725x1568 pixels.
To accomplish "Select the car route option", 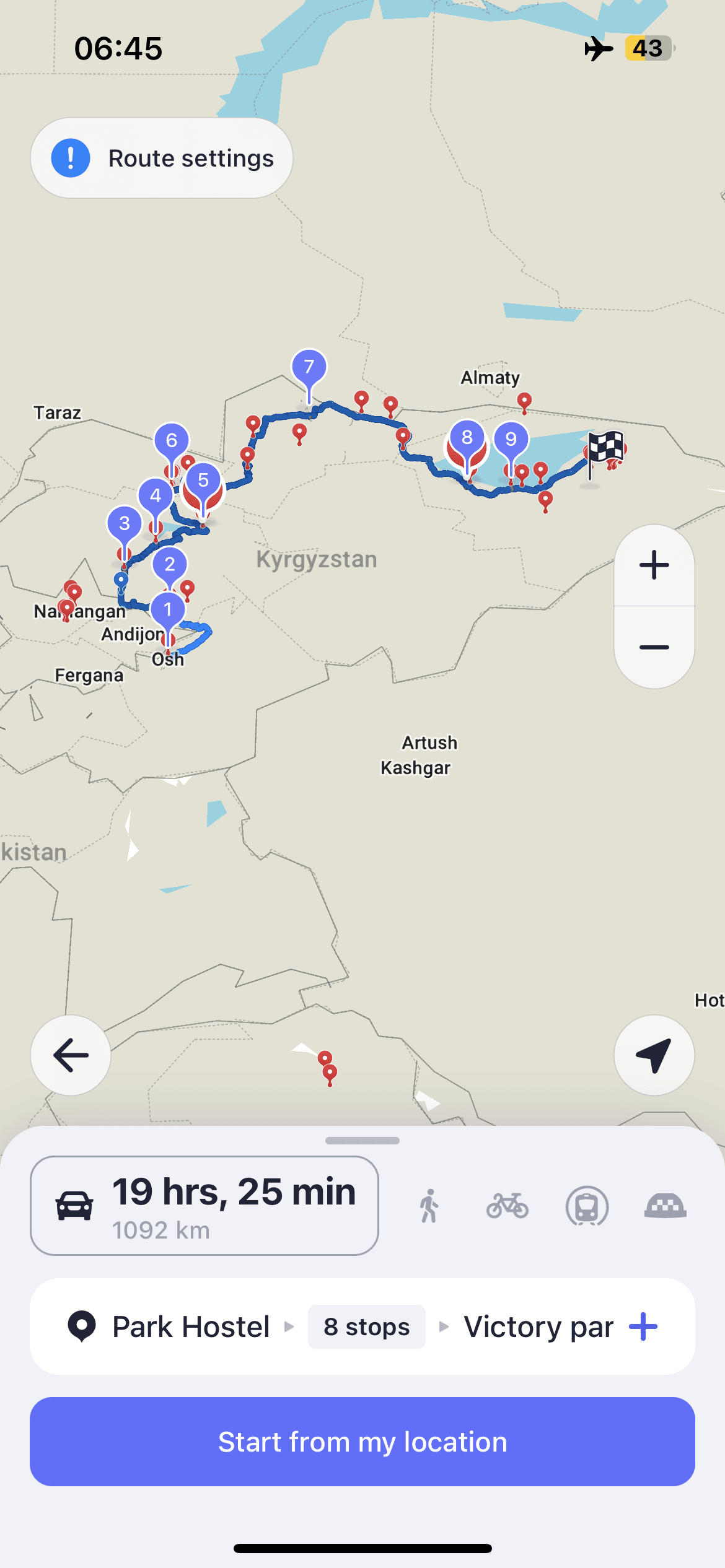I will (x=204, y=1206).
